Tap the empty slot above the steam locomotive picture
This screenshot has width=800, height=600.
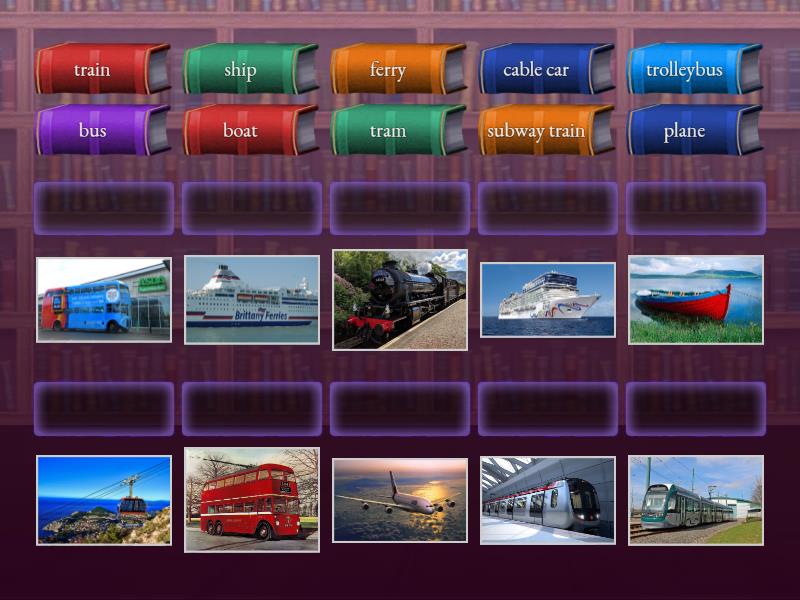tap(400, 208)
